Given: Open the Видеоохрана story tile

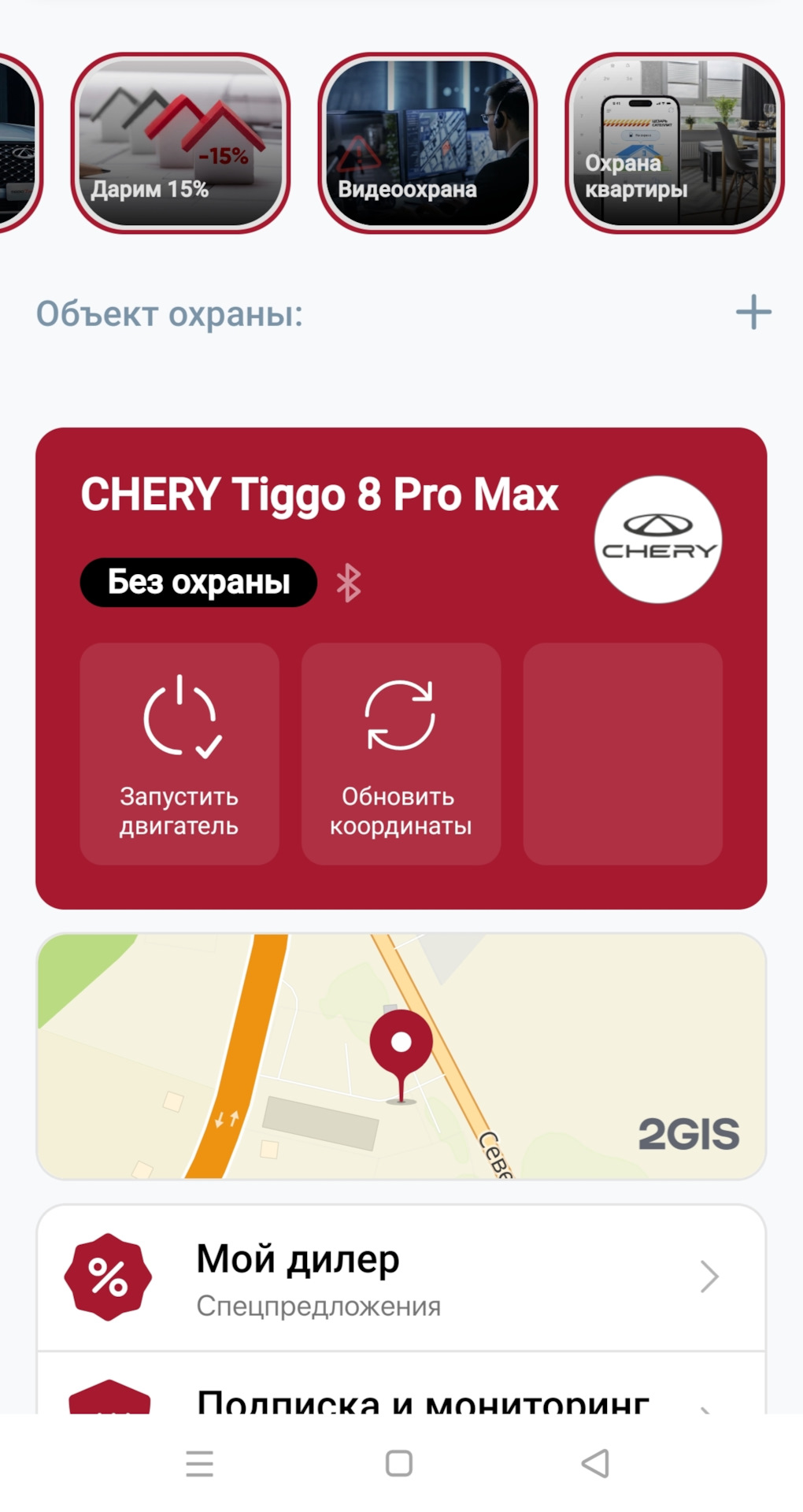Looking at the screenshot, I should (427, 143).
